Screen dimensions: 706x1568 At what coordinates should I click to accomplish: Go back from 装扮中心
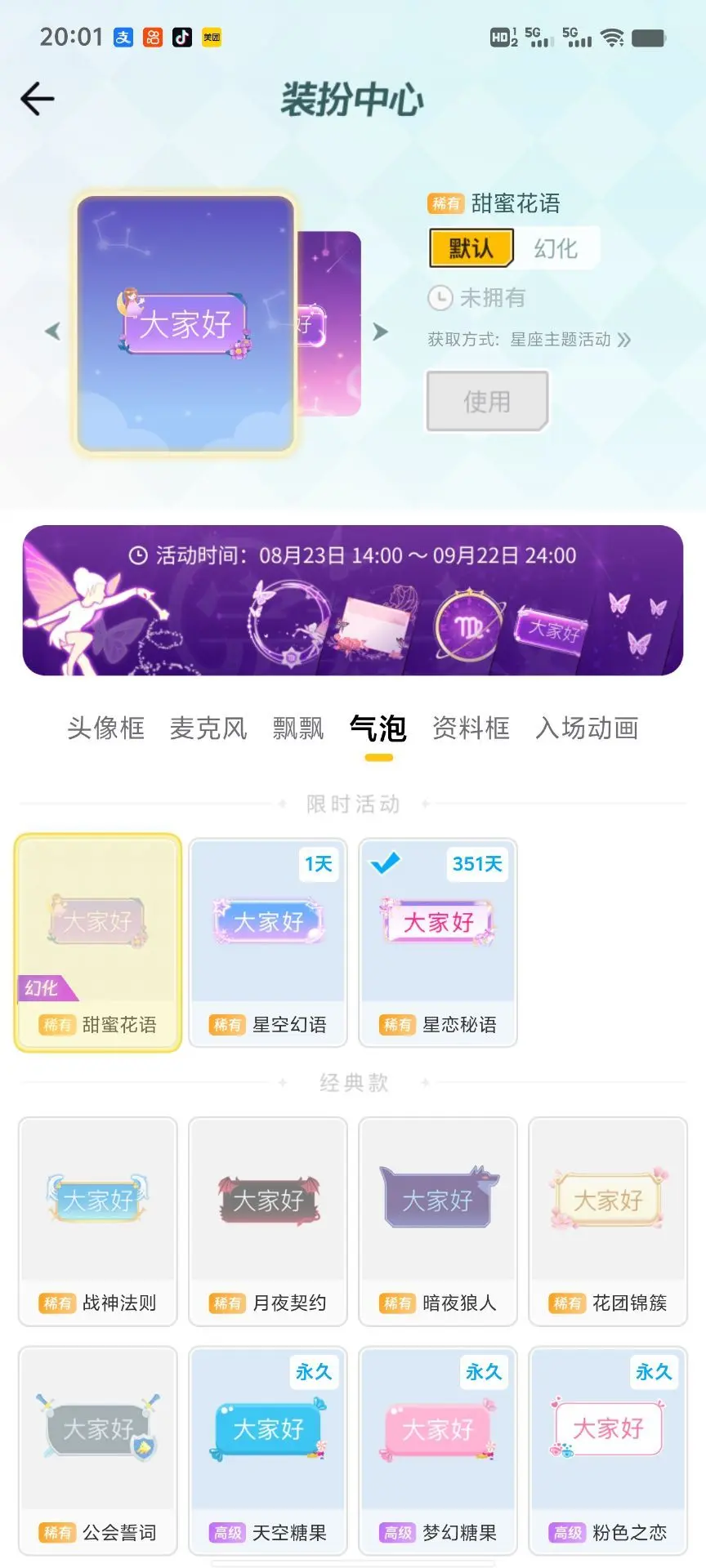click(38, 100)
